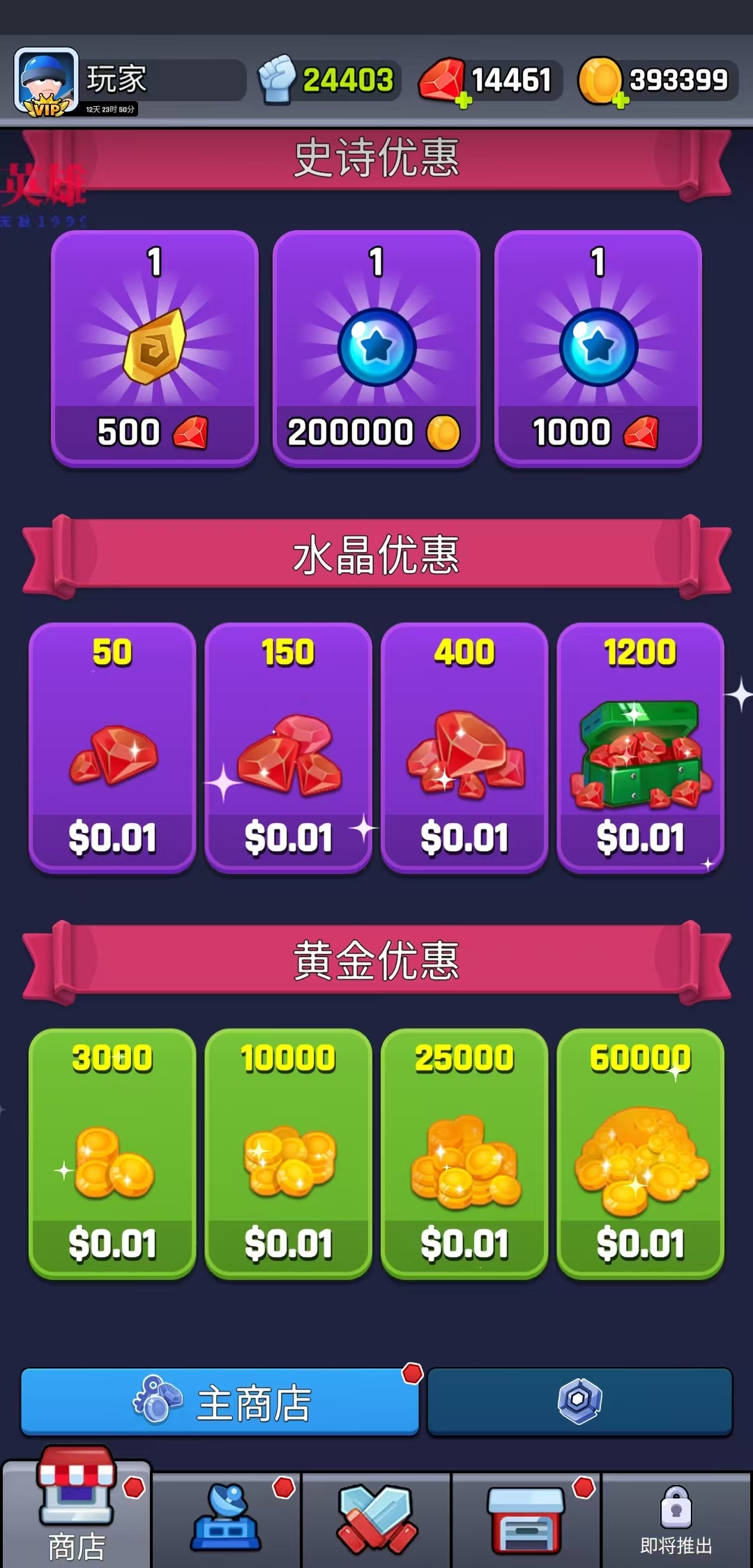Image resolution: width=753 pixels, height=1568 pixels.
Task: Open the player profile avatar
Action: point(46,80)
